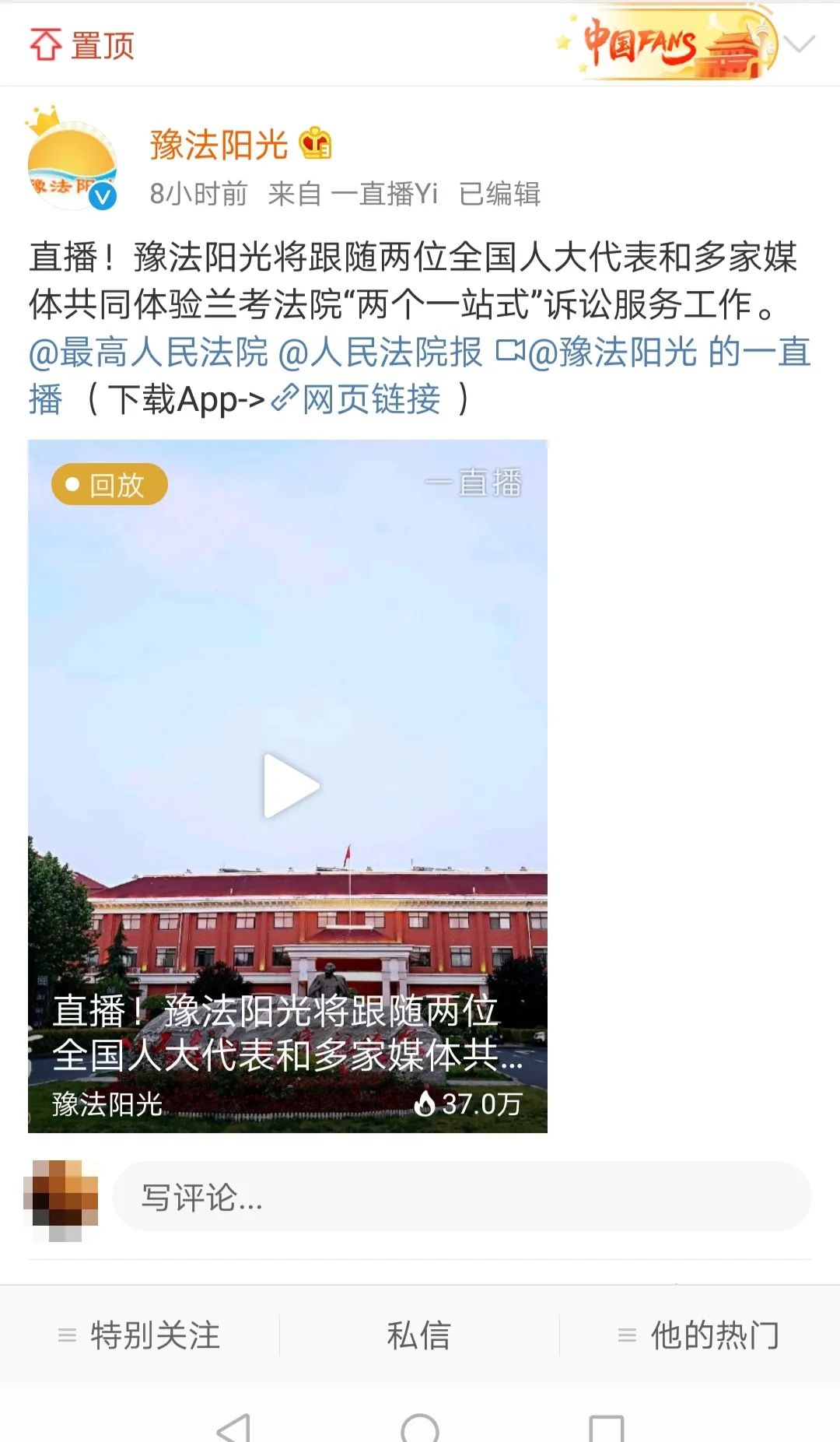Go back using system back button
This screenshot has height=1442, width=840.
(x=233, y=1427)
